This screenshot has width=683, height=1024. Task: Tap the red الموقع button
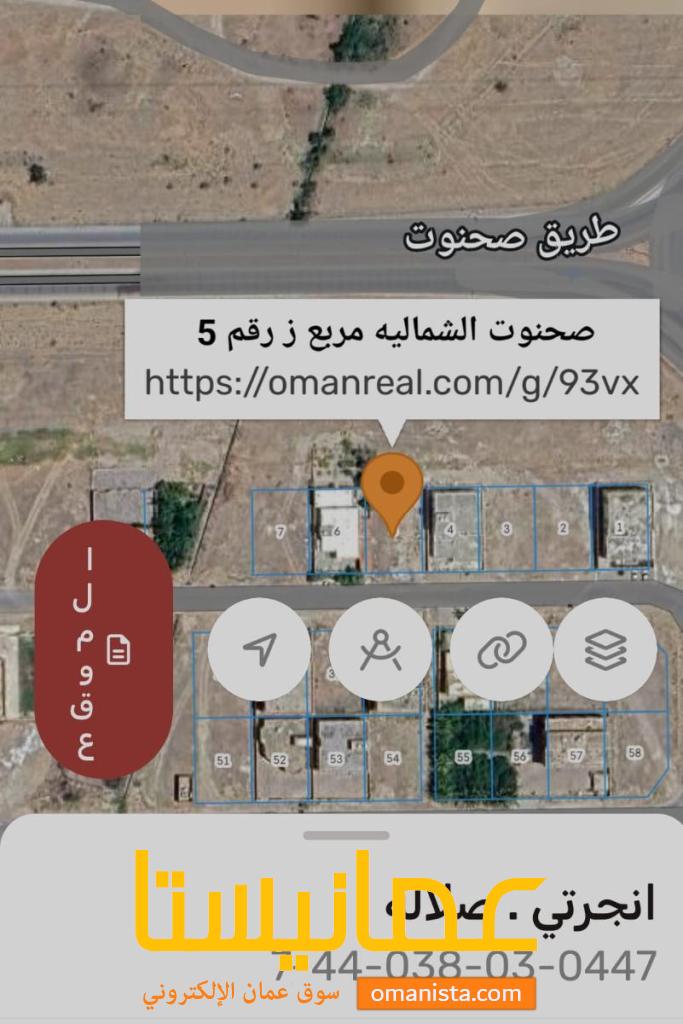104,648
